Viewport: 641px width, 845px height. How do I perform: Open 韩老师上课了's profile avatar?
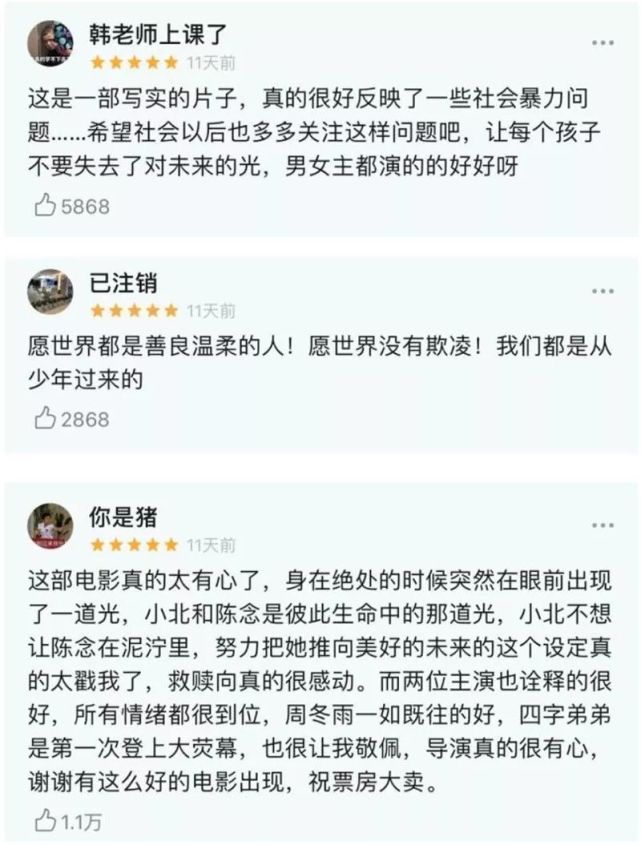click(50, 44)
